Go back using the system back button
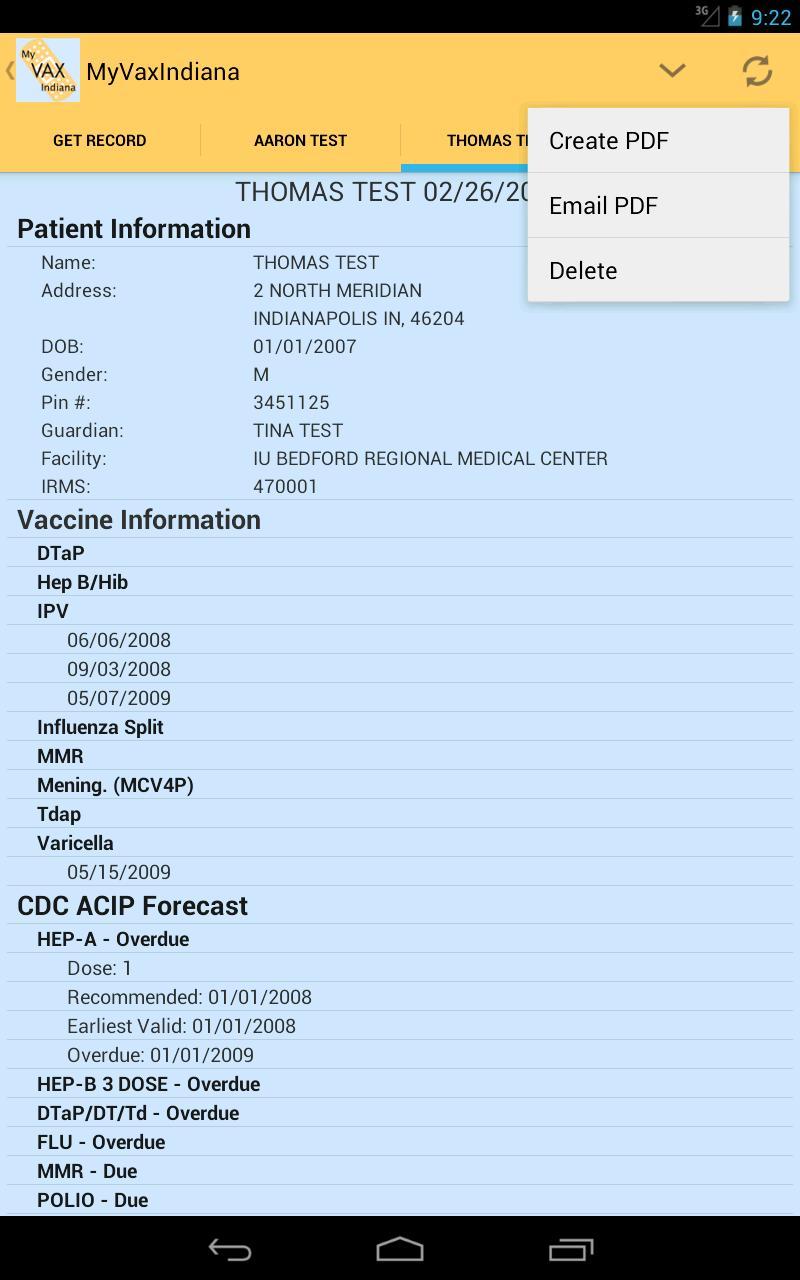This screenshot has height=1280, width=800. tap(229, 1250)
